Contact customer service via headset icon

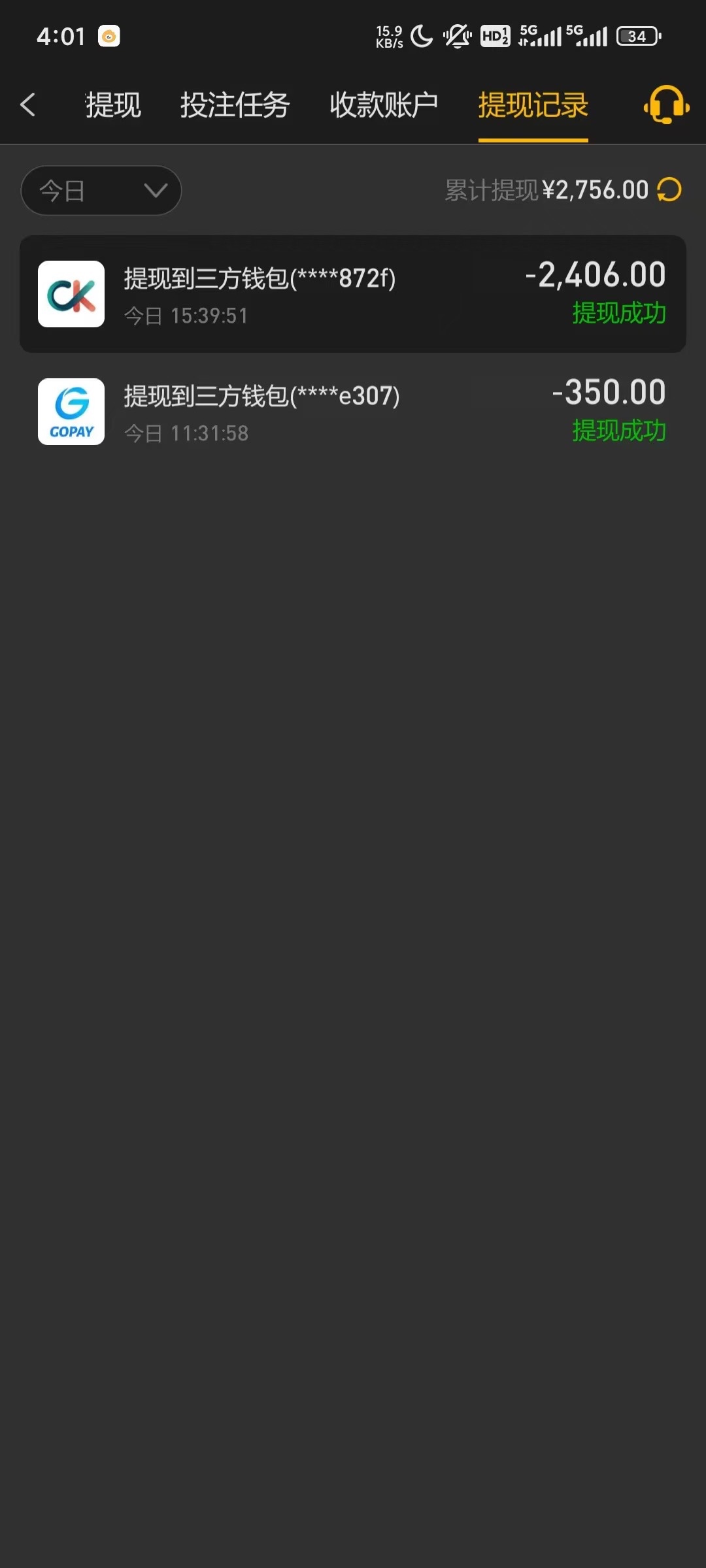coord(666,105)
